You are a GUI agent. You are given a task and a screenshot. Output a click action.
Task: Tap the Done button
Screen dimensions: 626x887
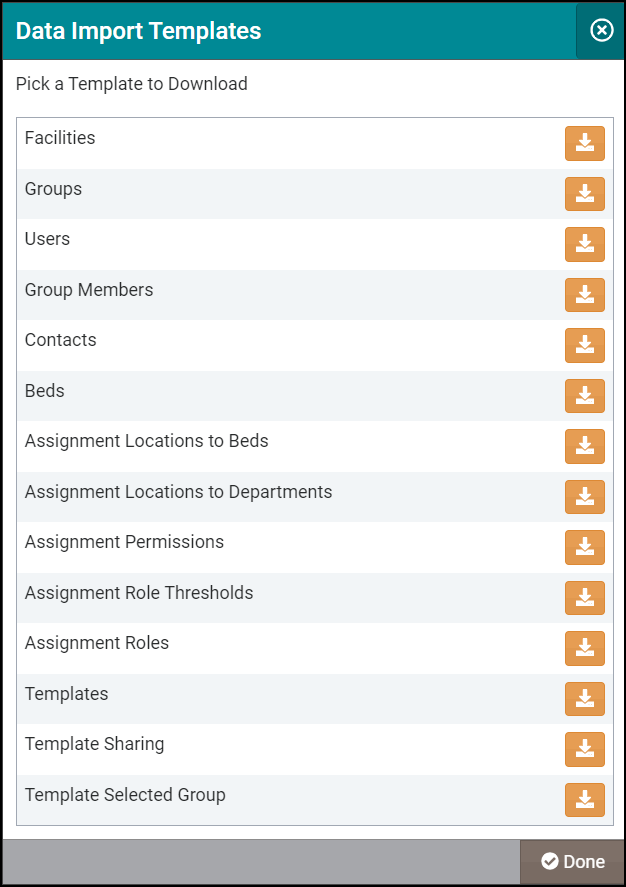(573, 862)
